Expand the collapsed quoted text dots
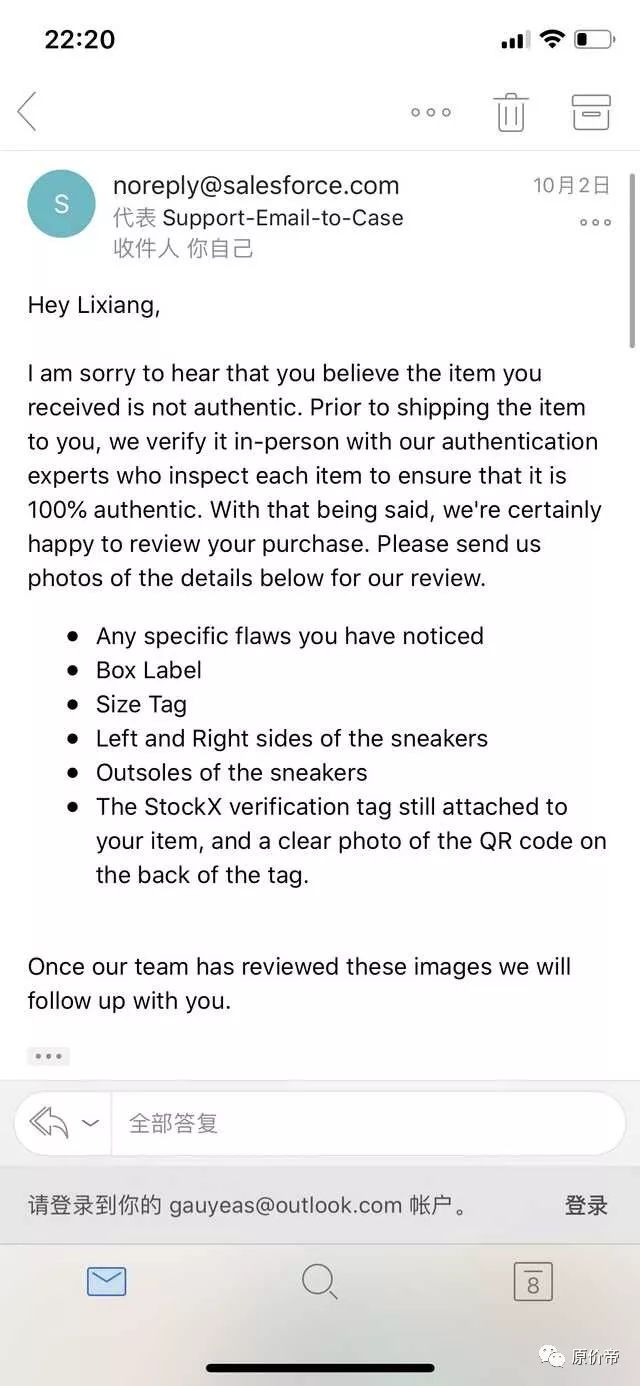The width and height of the screenshot is (640, 1386). pos(48,1055)
